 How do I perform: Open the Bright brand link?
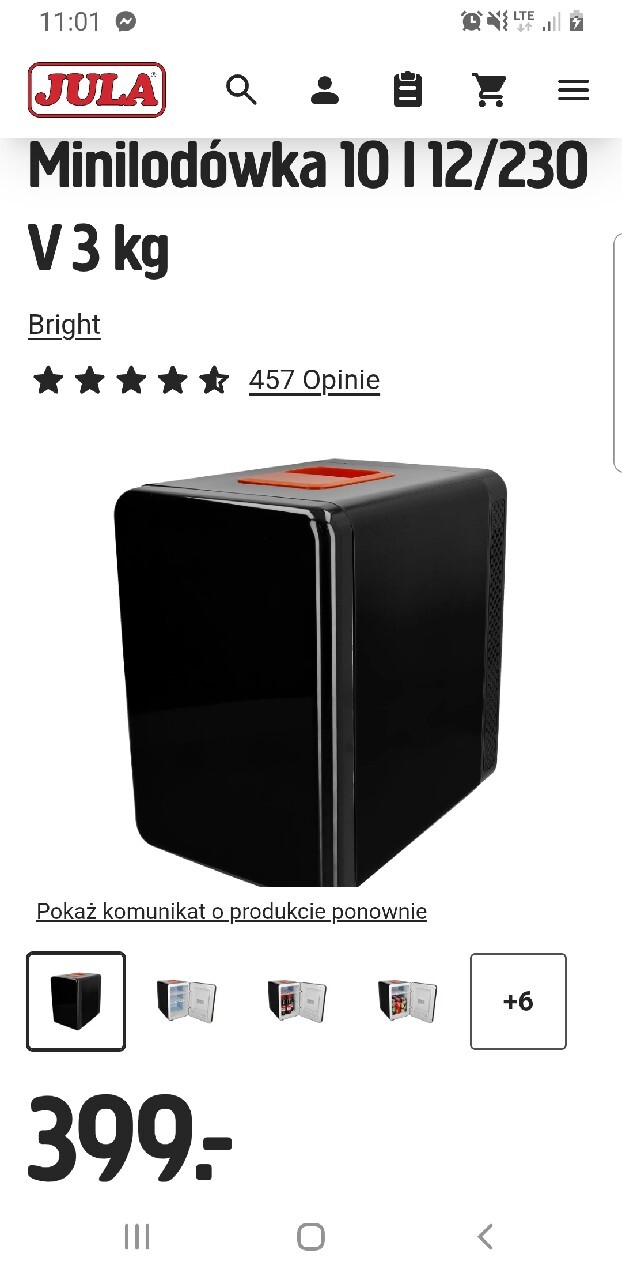click(x=64, y=325)
